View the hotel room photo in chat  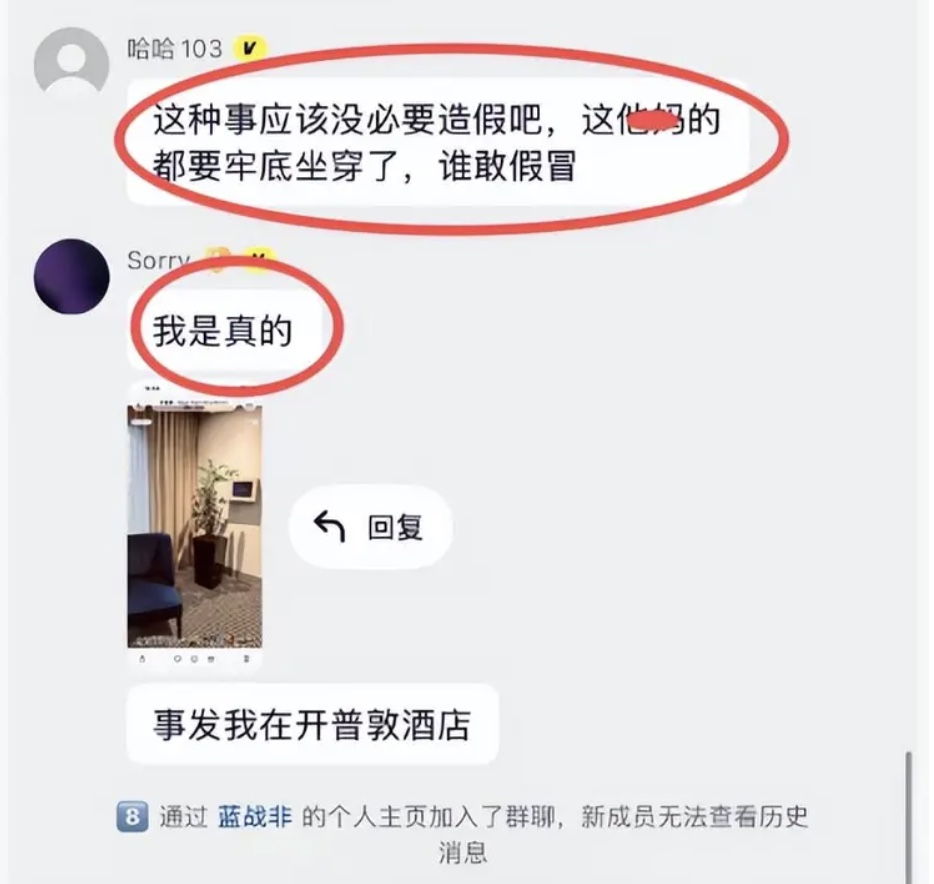pos(194,525)
